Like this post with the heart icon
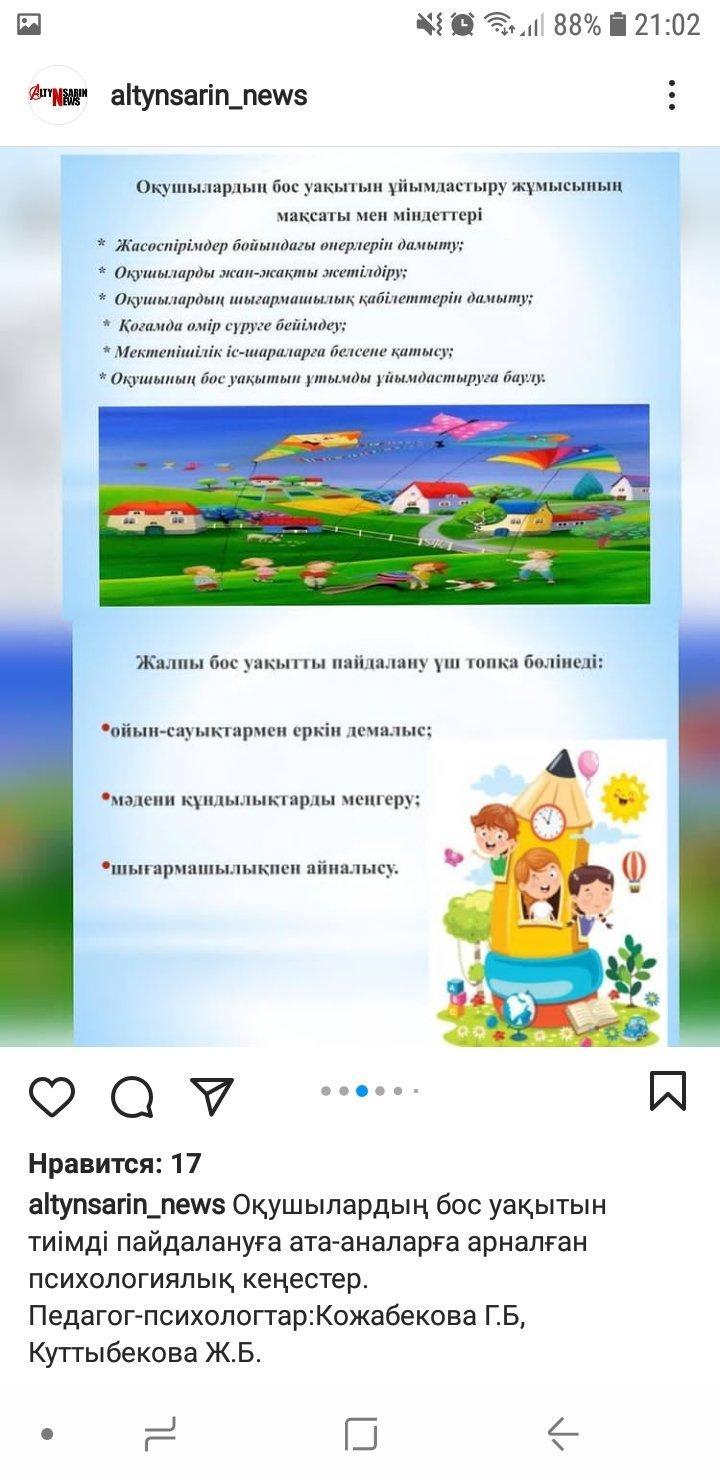 click(x=52, y=1096)
